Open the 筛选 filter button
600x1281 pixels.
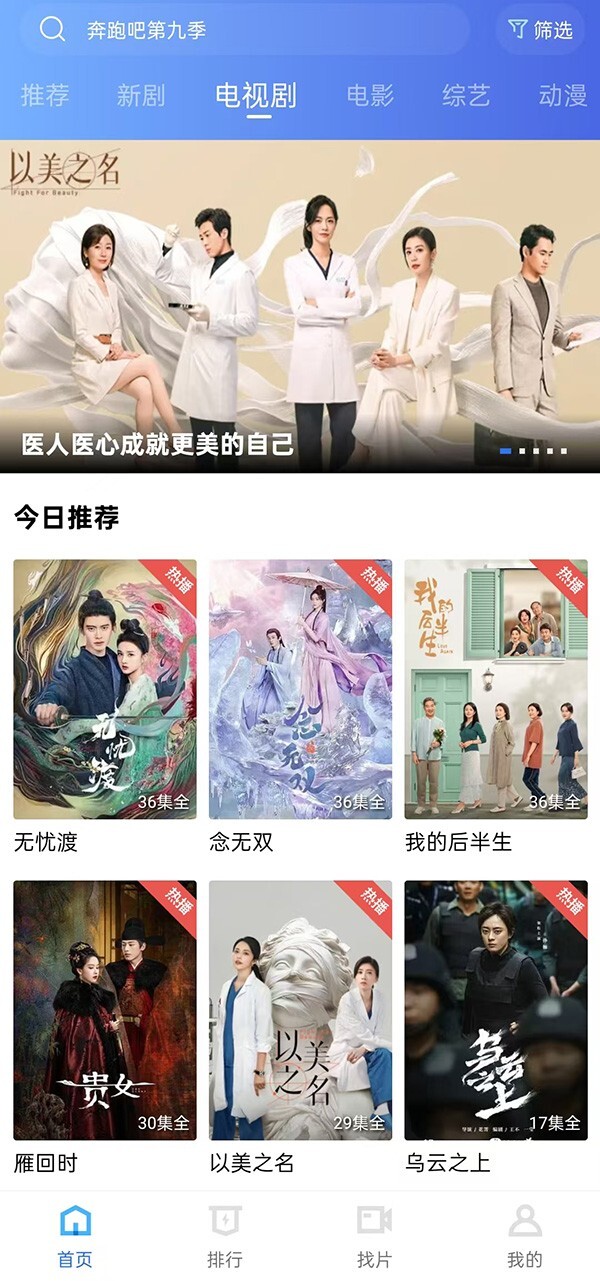(541, 30)
